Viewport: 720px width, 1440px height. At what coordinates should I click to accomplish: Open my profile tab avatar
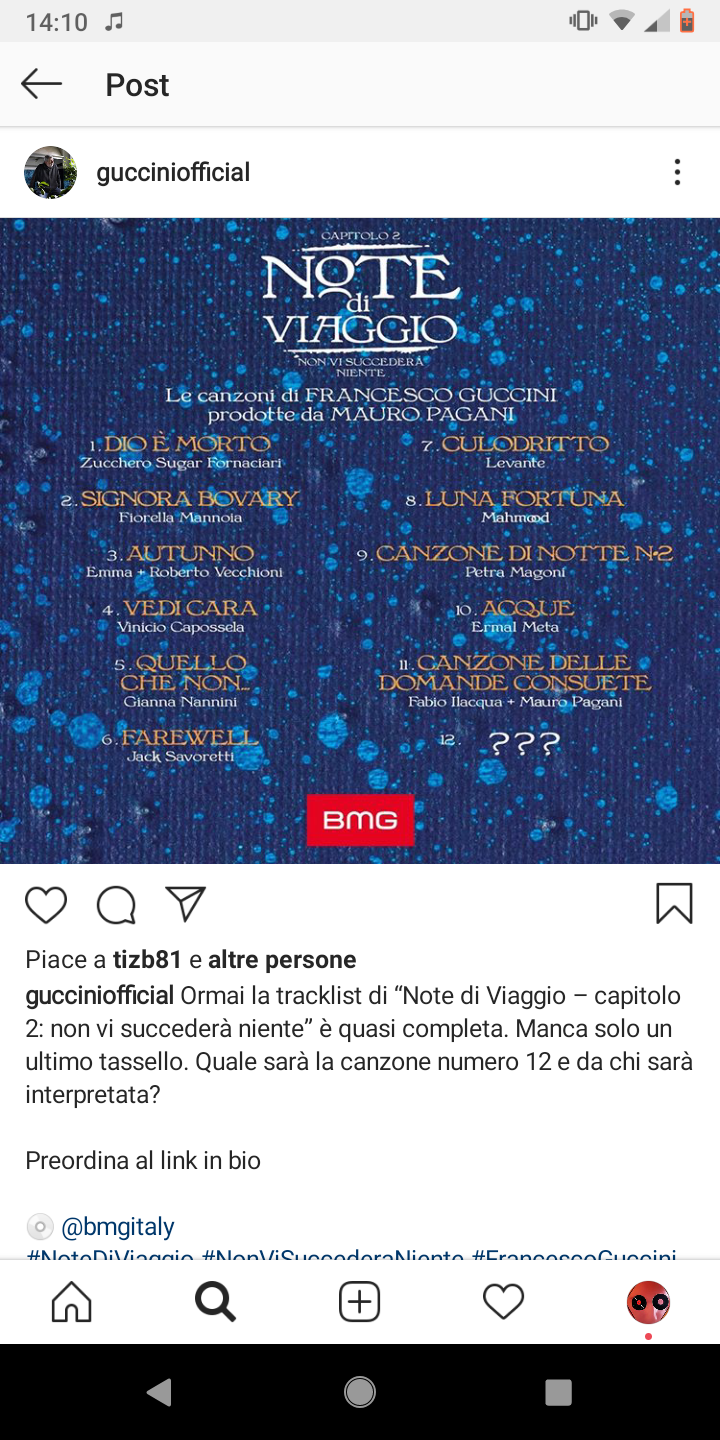pyautogui.click(x=648, y=1302)
